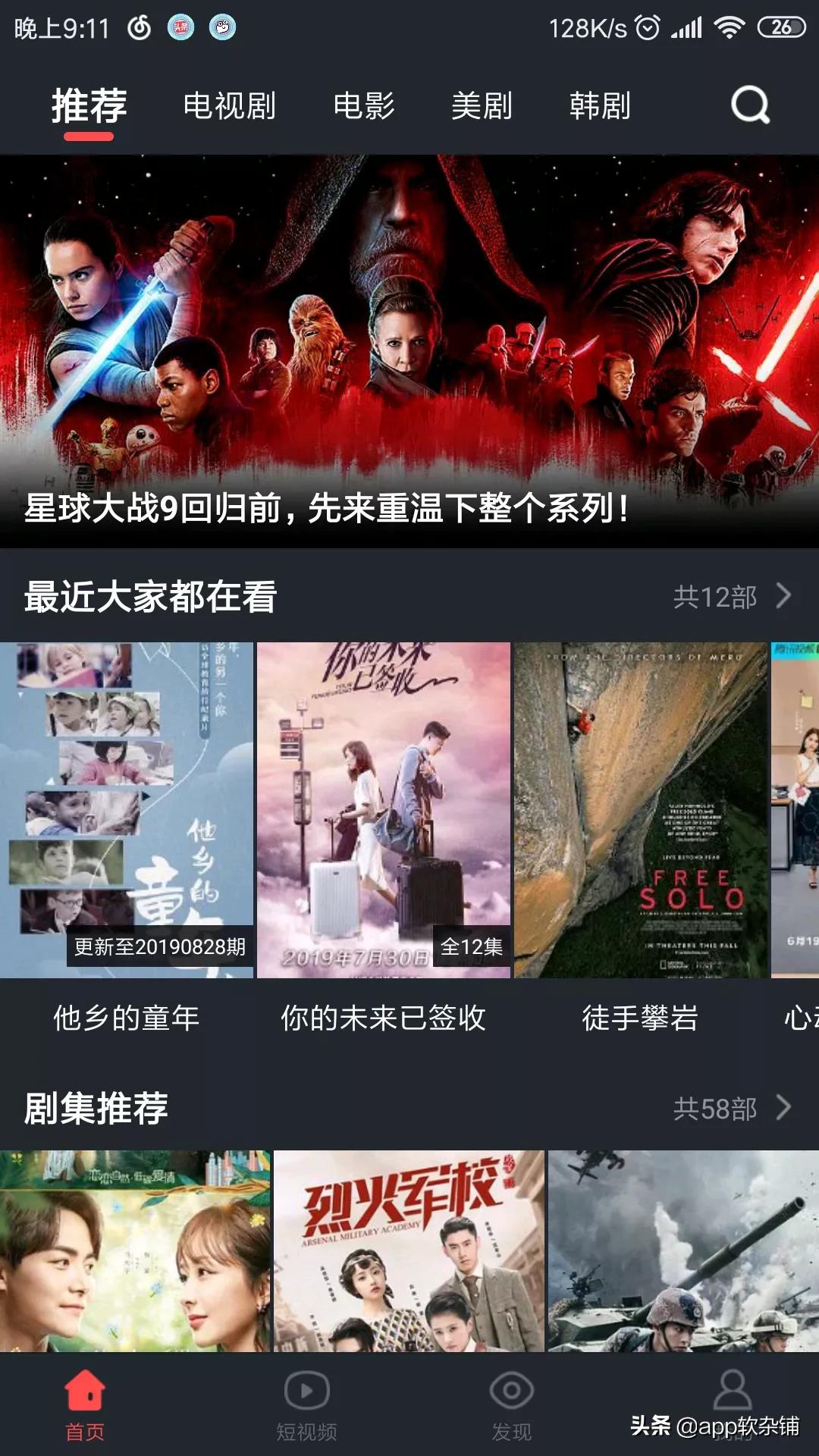Go to the 韩剧 tab
Image resolution: width=819 pixels, height=1456 pixels.
(600, 105)
